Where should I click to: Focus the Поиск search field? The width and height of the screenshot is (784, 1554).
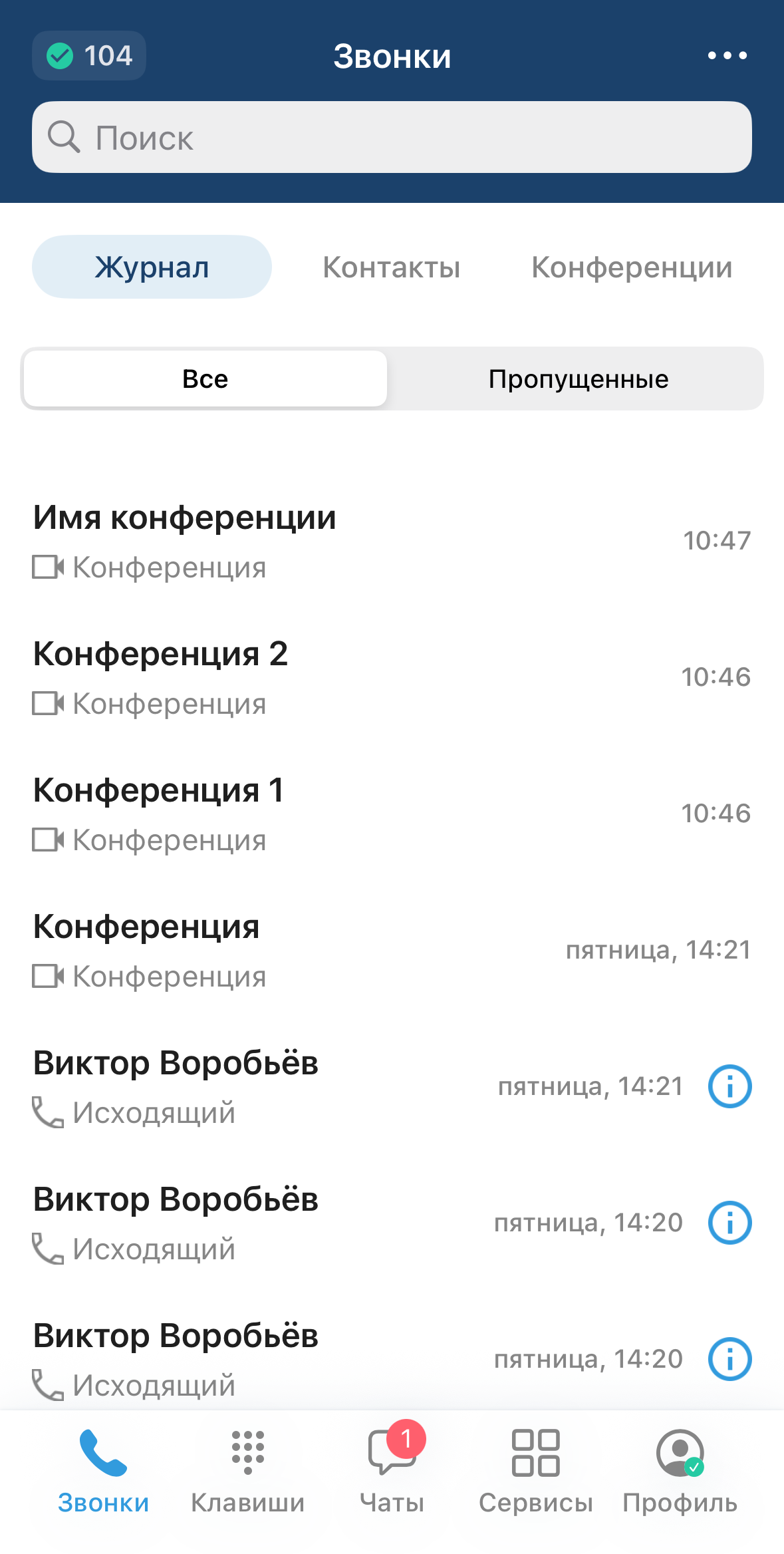click(392, 138)
